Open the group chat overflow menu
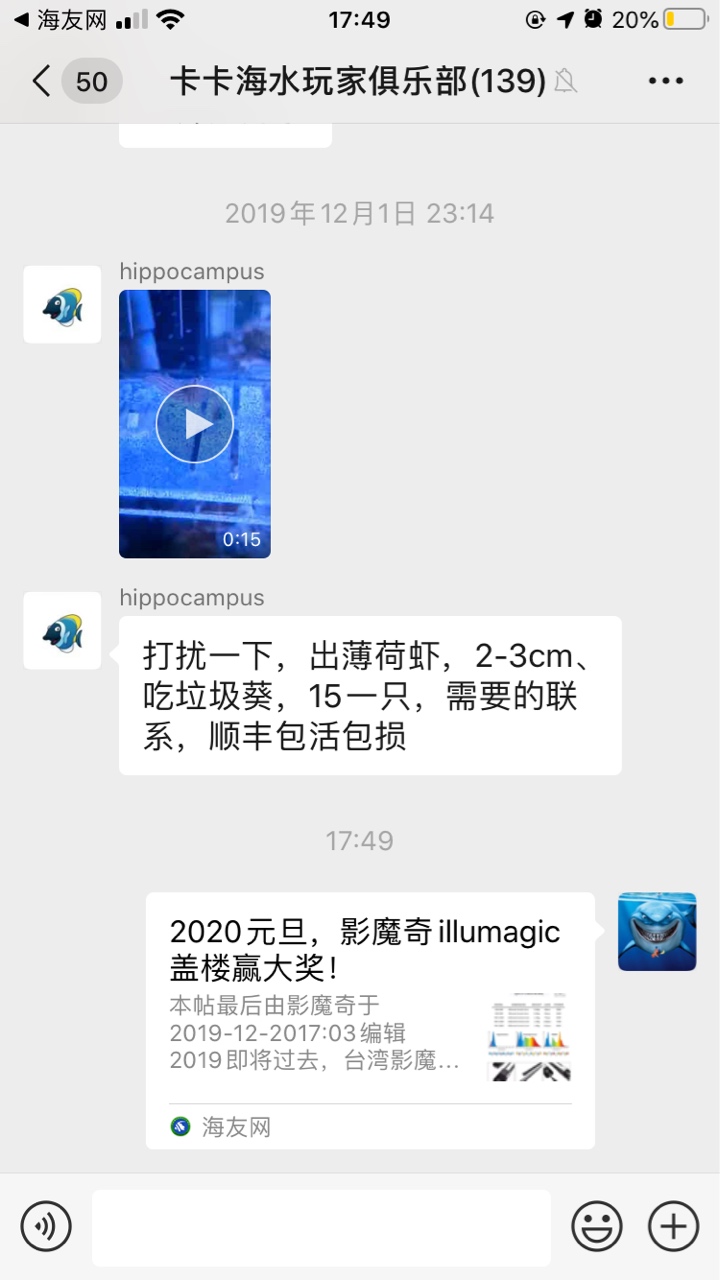The height and width of the screenshot is (1280, 720). pos(665,81)
